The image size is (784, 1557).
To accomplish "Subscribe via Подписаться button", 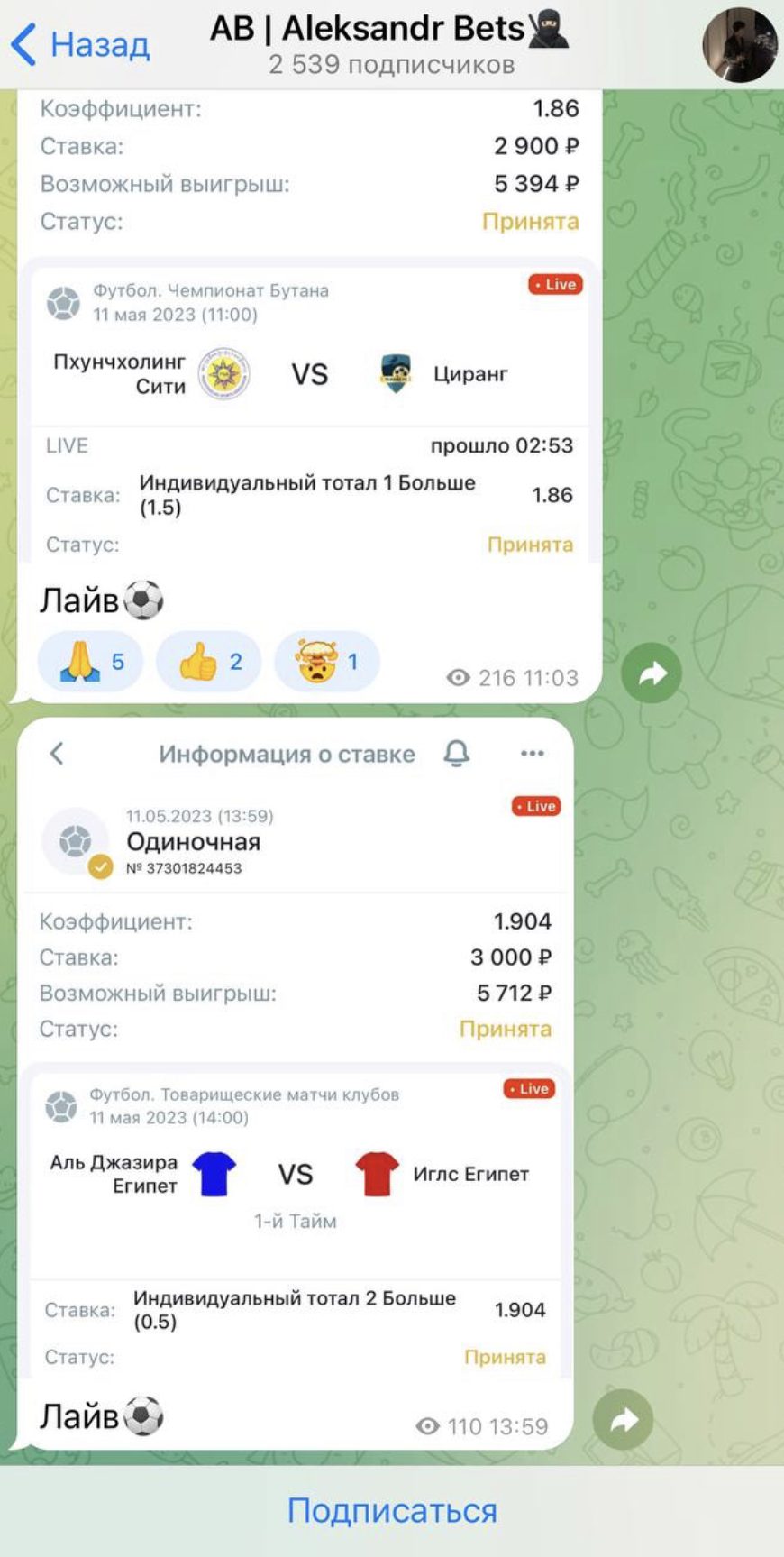I will point(392,1510).
